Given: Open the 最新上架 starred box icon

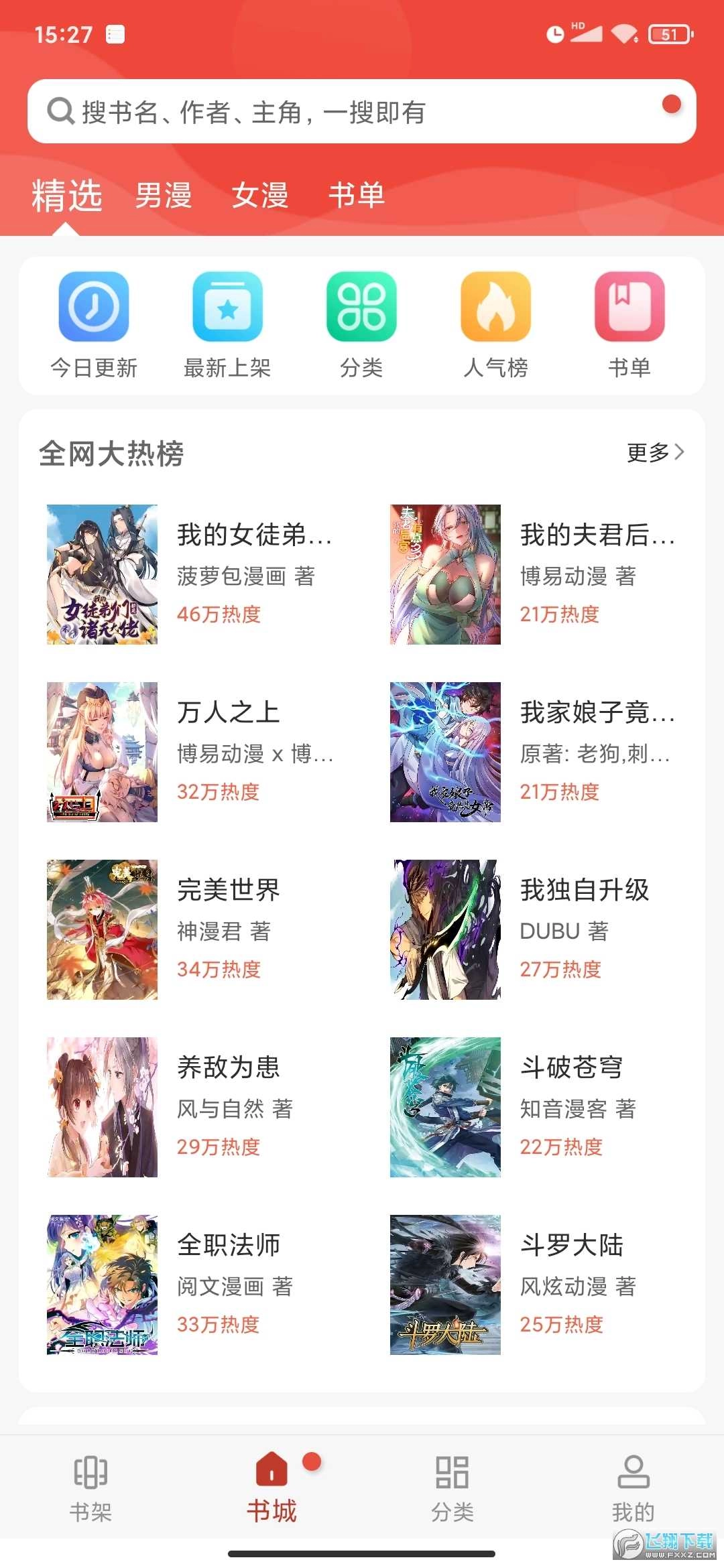Looking at the screenshot, I should [x=227, y=307].
